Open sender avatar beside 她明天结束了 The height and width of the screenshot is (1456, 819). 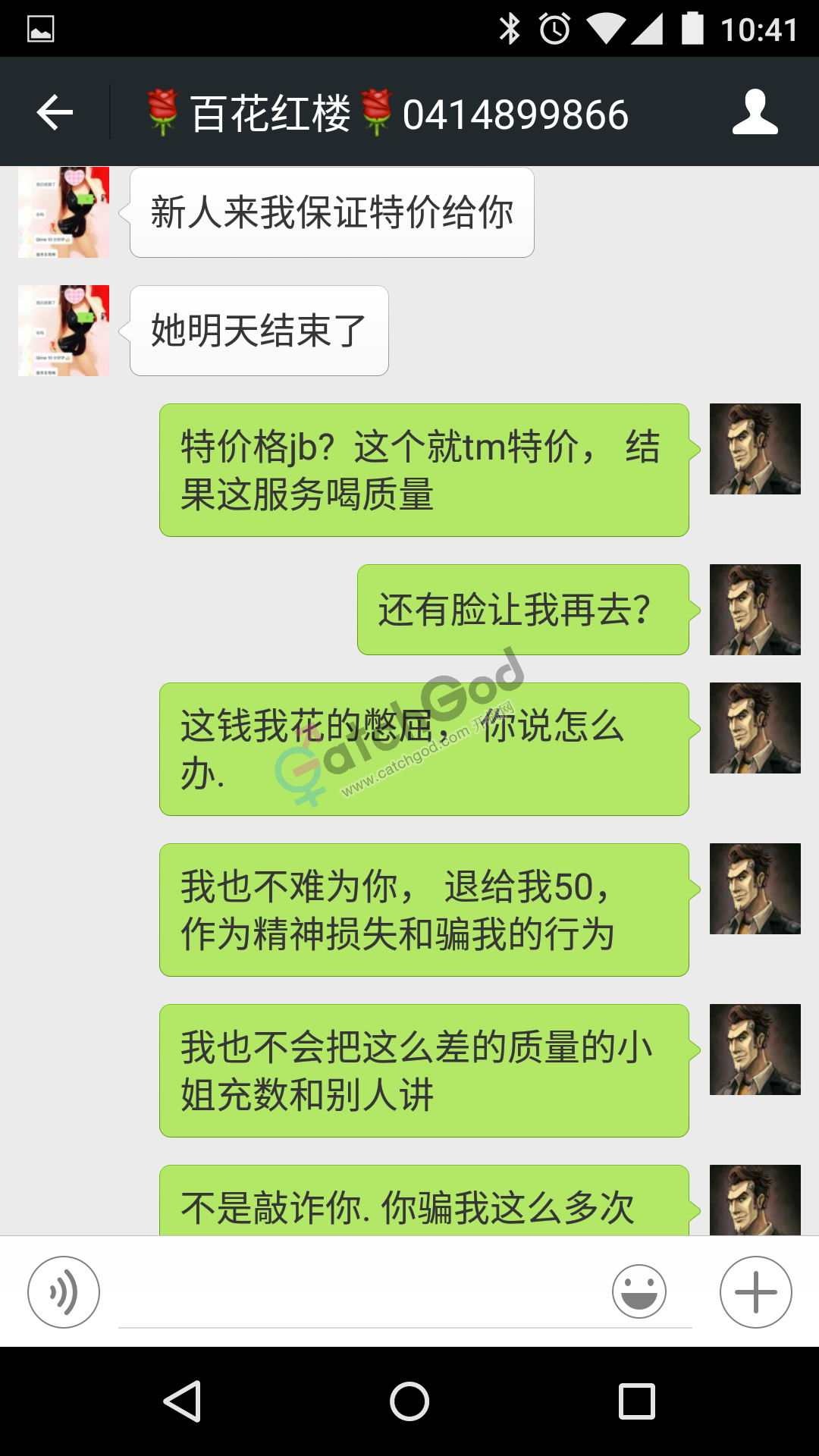(64, 331)
